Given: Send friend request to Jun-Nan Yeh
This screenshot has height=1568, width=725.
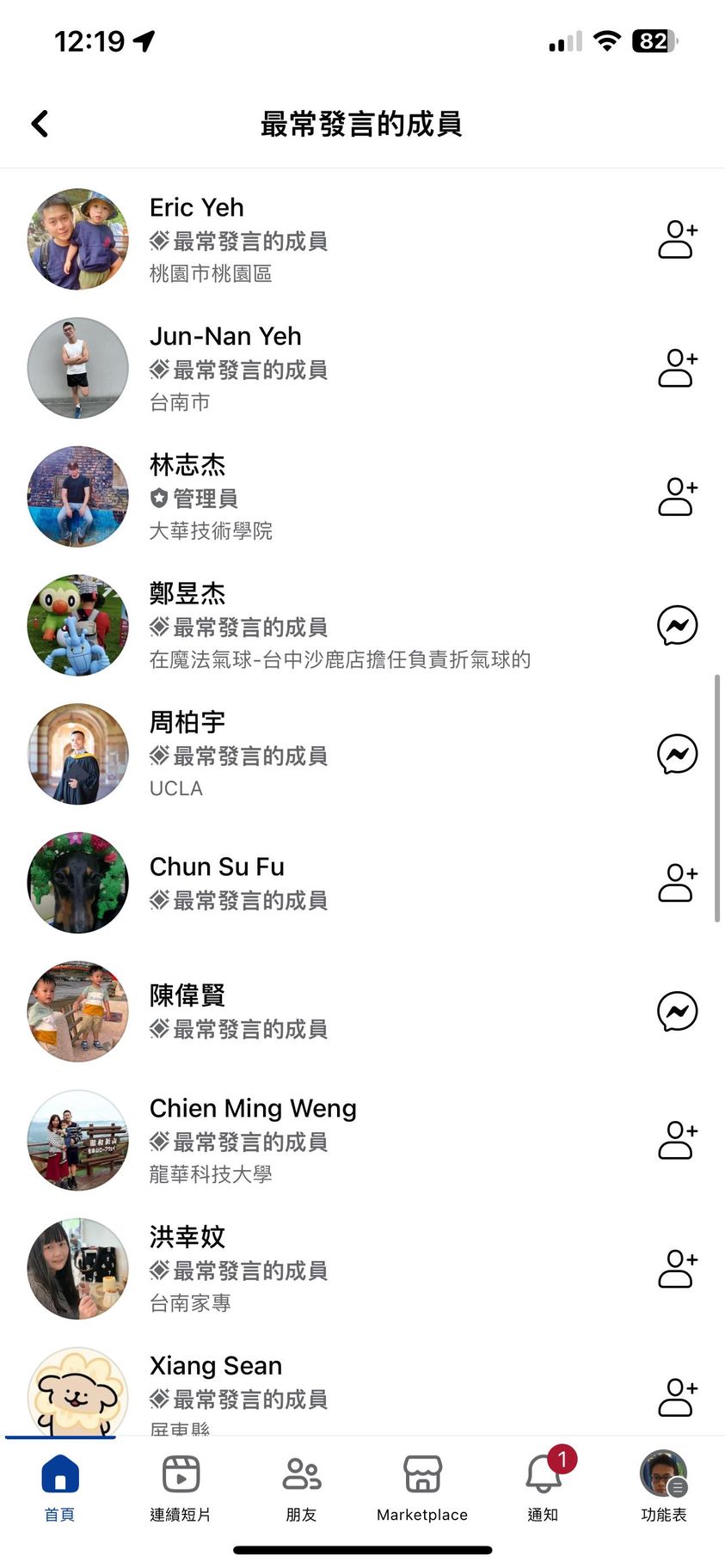Looking at the screenshot, I should pos(677,368).
